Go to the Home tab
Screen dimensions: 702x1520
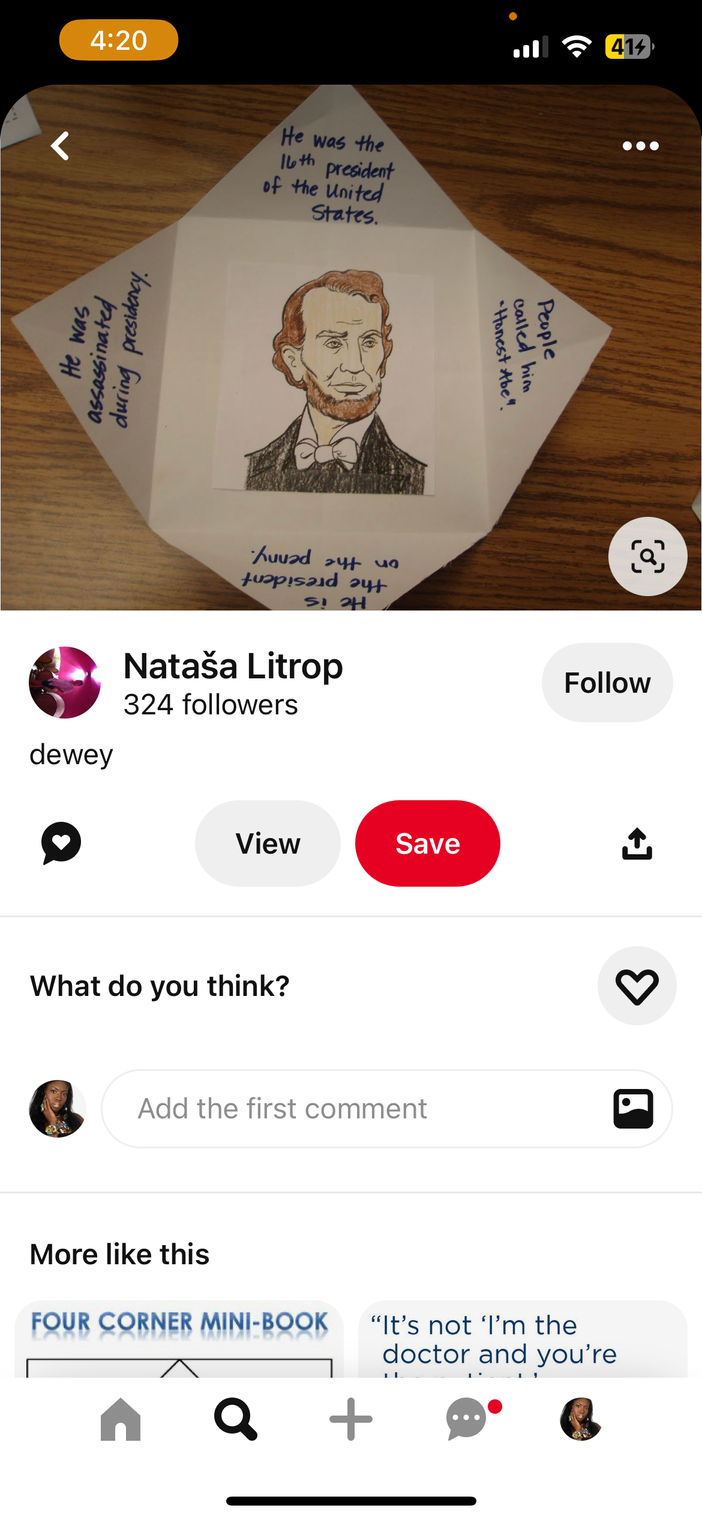[121, 1419]
